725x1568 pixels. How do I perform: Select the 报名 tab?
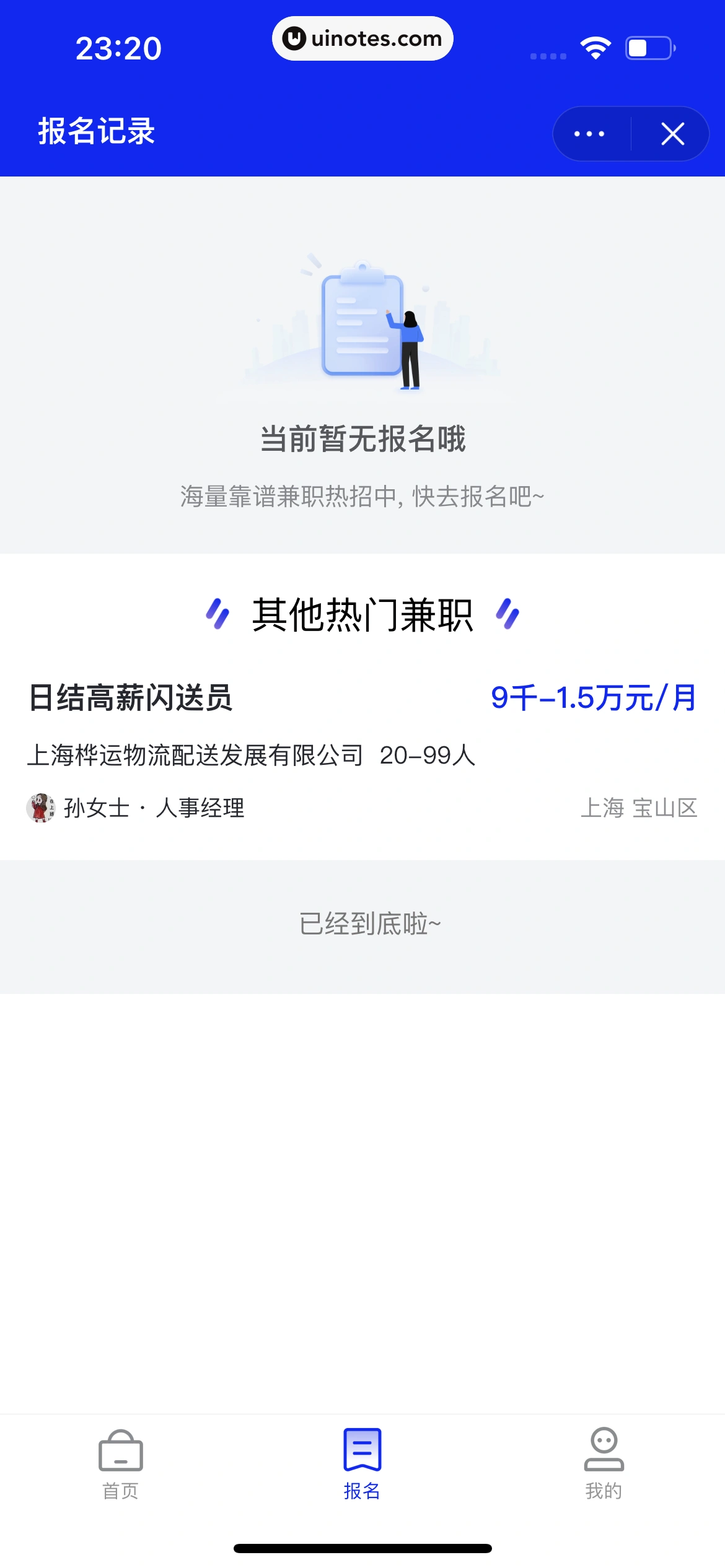(362, 1464)
